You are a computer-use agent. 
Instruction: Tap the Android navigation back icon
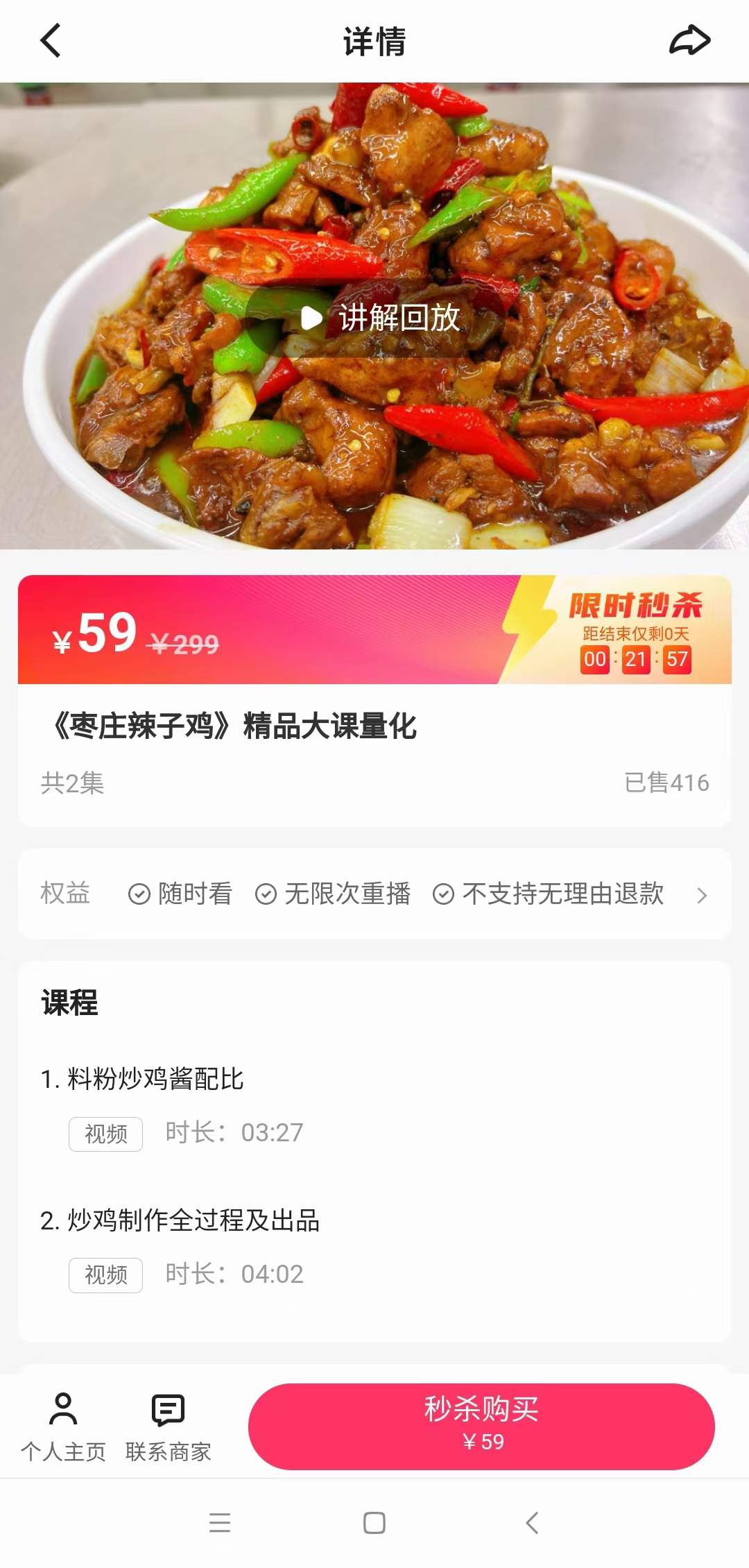pos(531,1524)
